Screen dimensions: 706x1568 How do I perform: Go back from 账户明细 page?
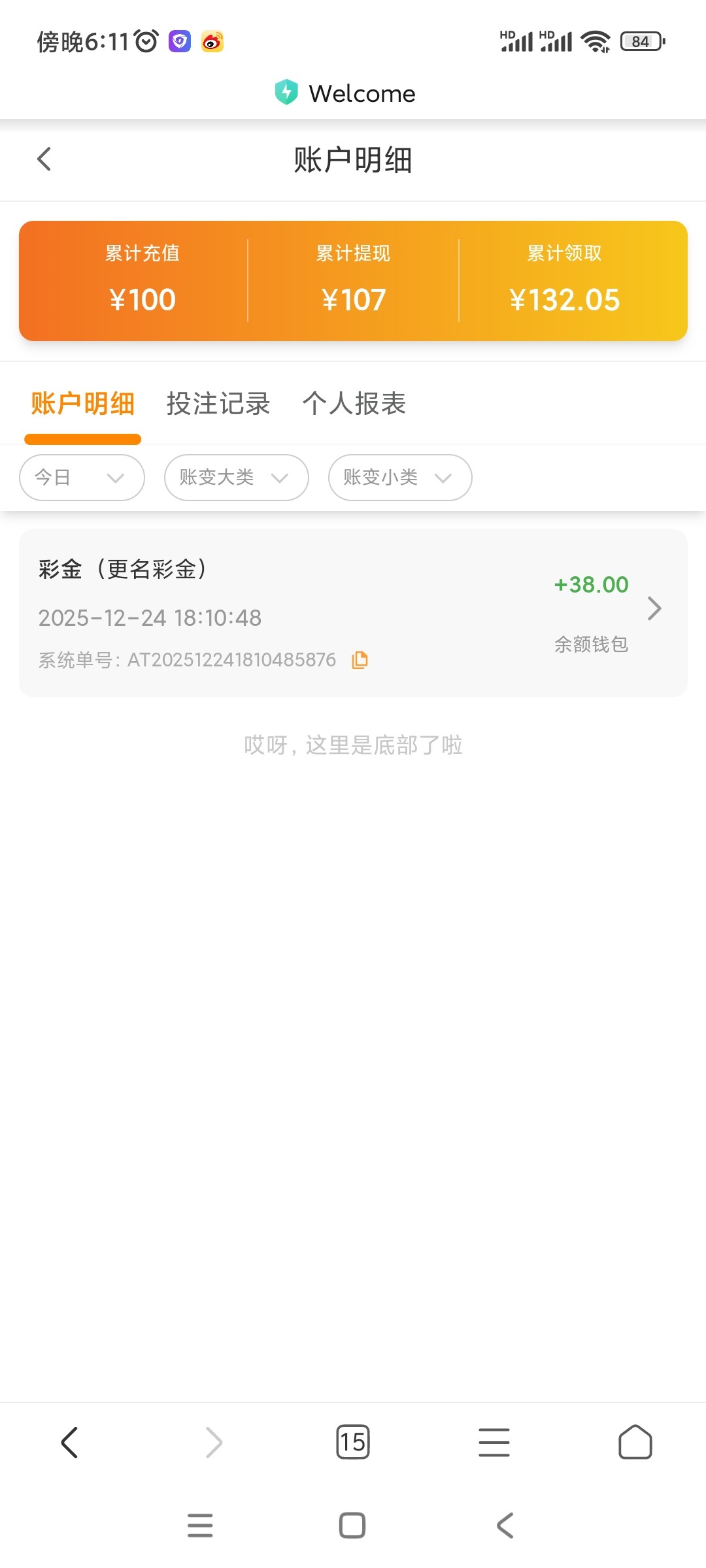pyautogui.click(x=44, y=159)
